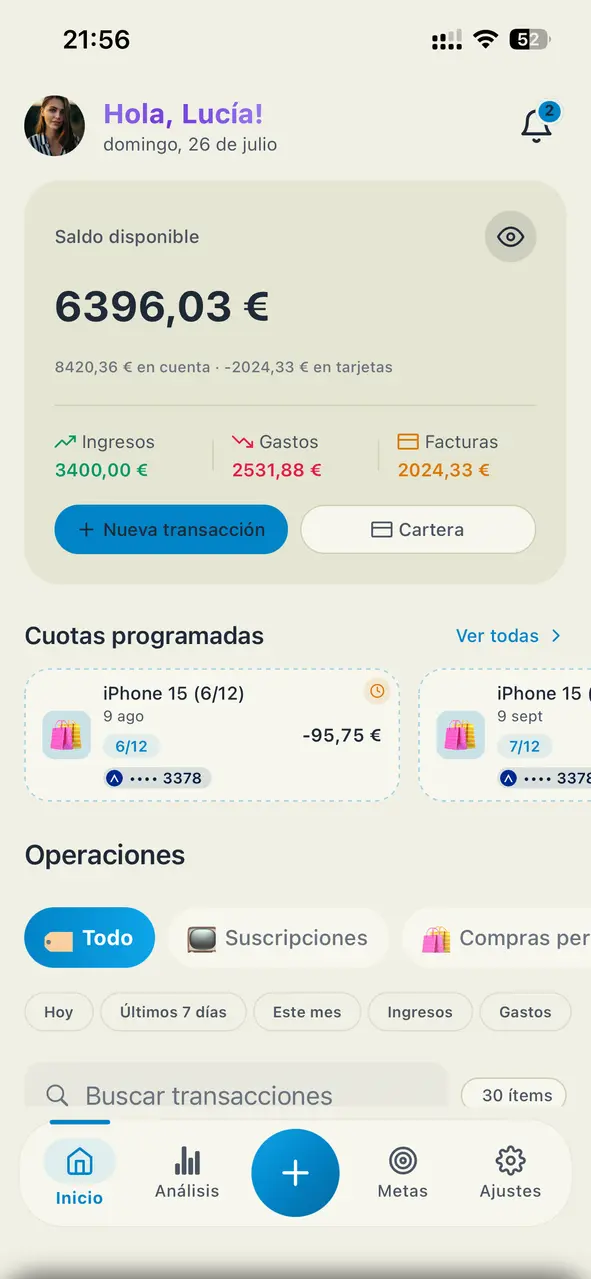The image size is (591, 1279).
Task: View all scheduled installments via Ver todas
Action: coord(509,636)
